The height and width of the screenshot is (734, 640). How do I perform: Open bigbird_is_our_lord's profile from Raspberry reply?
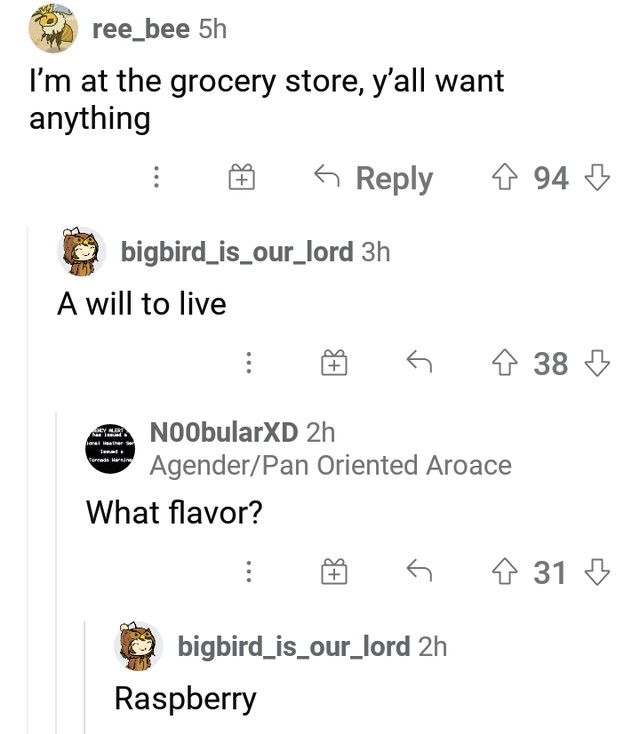pos(293,646)
